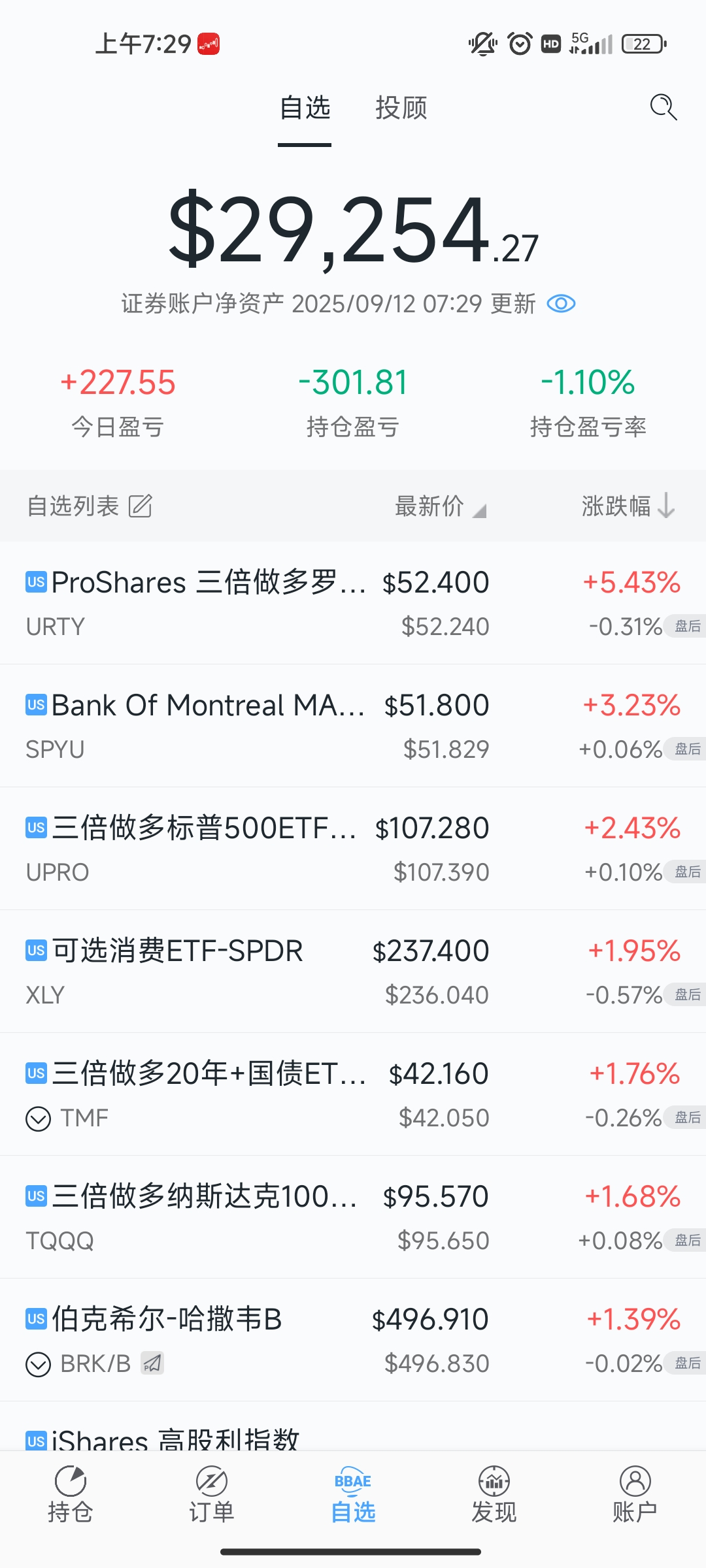Switch to the 投顾 tab

click(x=401, y=108)
